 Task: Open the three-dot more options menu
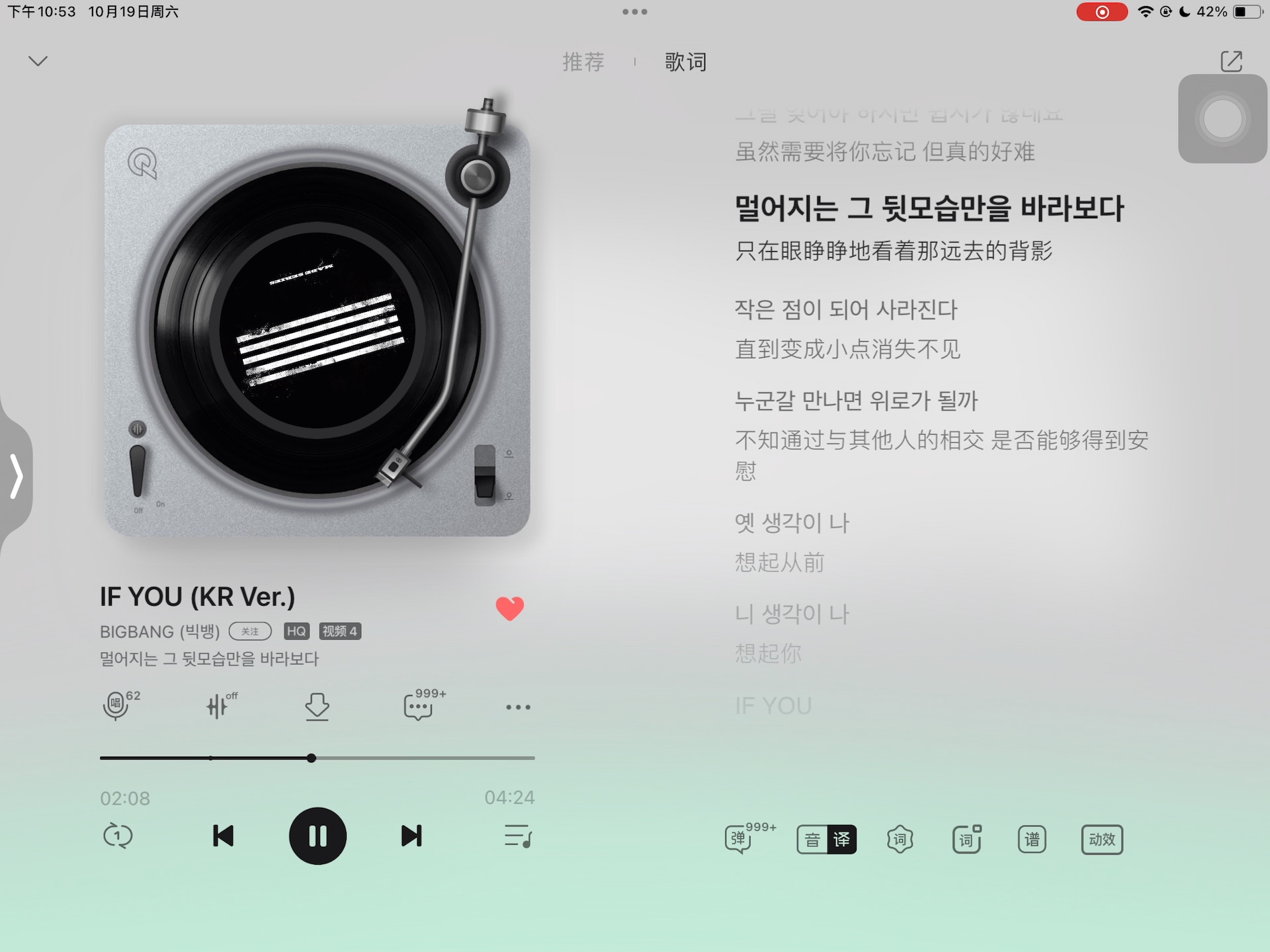coord(518,707)
